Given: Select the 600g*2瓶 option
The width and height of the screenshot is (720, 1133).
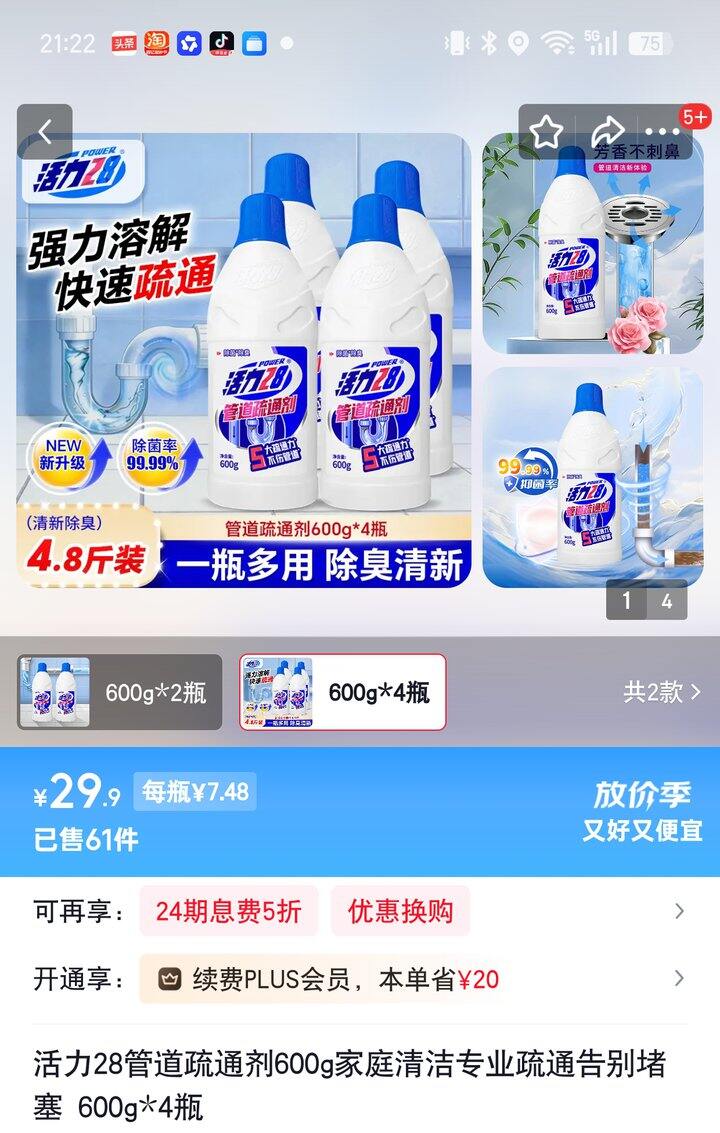Looking at the screenshot, I should pos(120,692).
